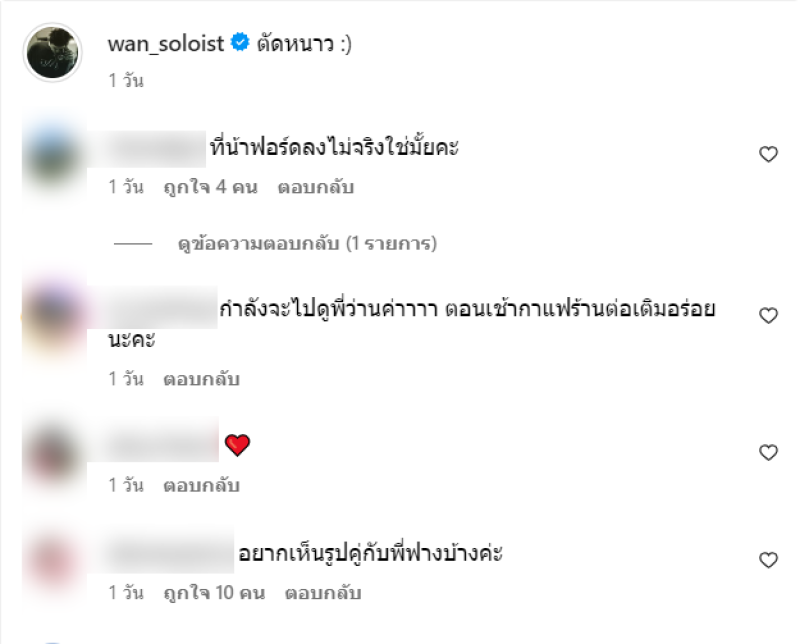Reply to the red heart emoji comment

(202, 485)
